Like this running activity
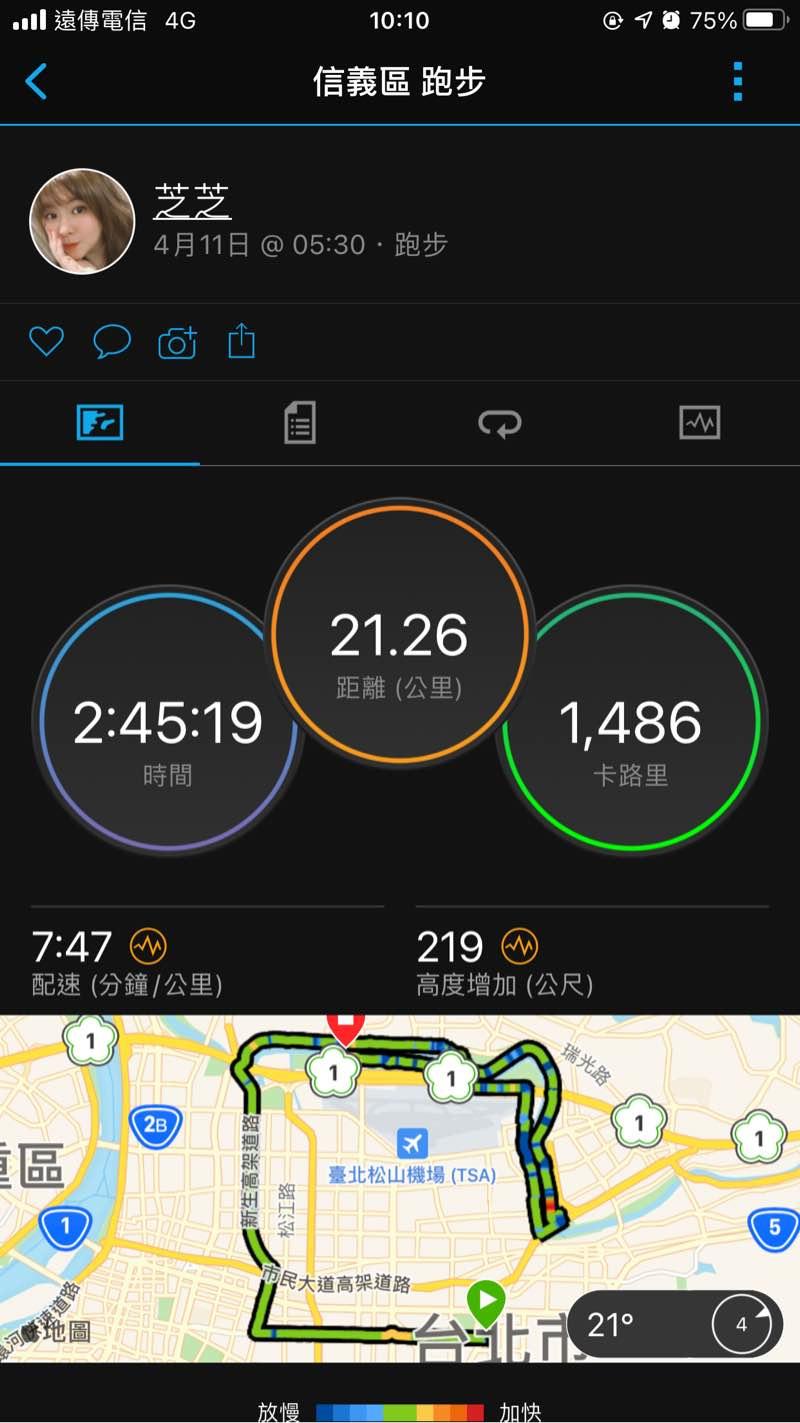Viewport: 800px width, 1423px height. click(46, 343)
